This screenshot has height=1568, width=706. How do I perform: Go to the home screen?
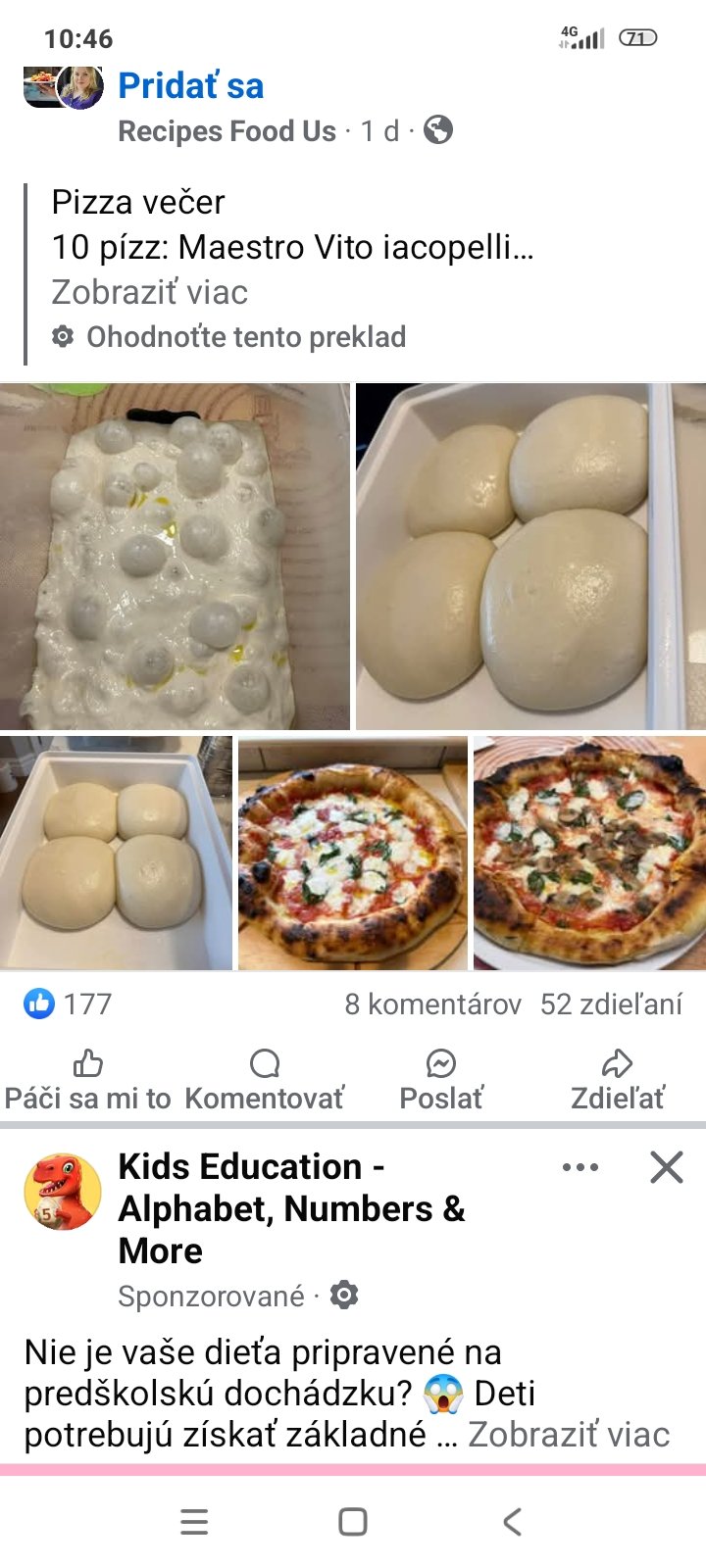pyautogui.click(x=353, y=1522)
